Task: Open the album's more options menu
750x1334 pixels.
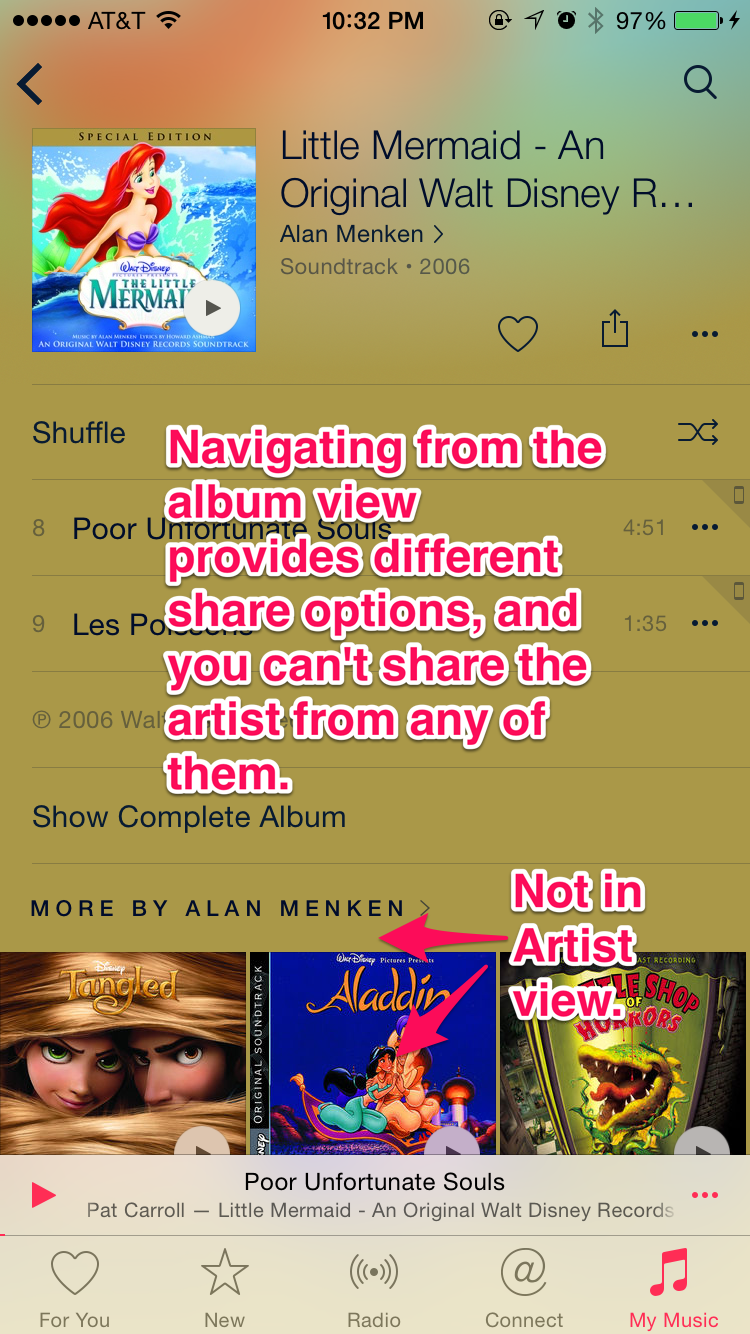Action: coord(704,334)
